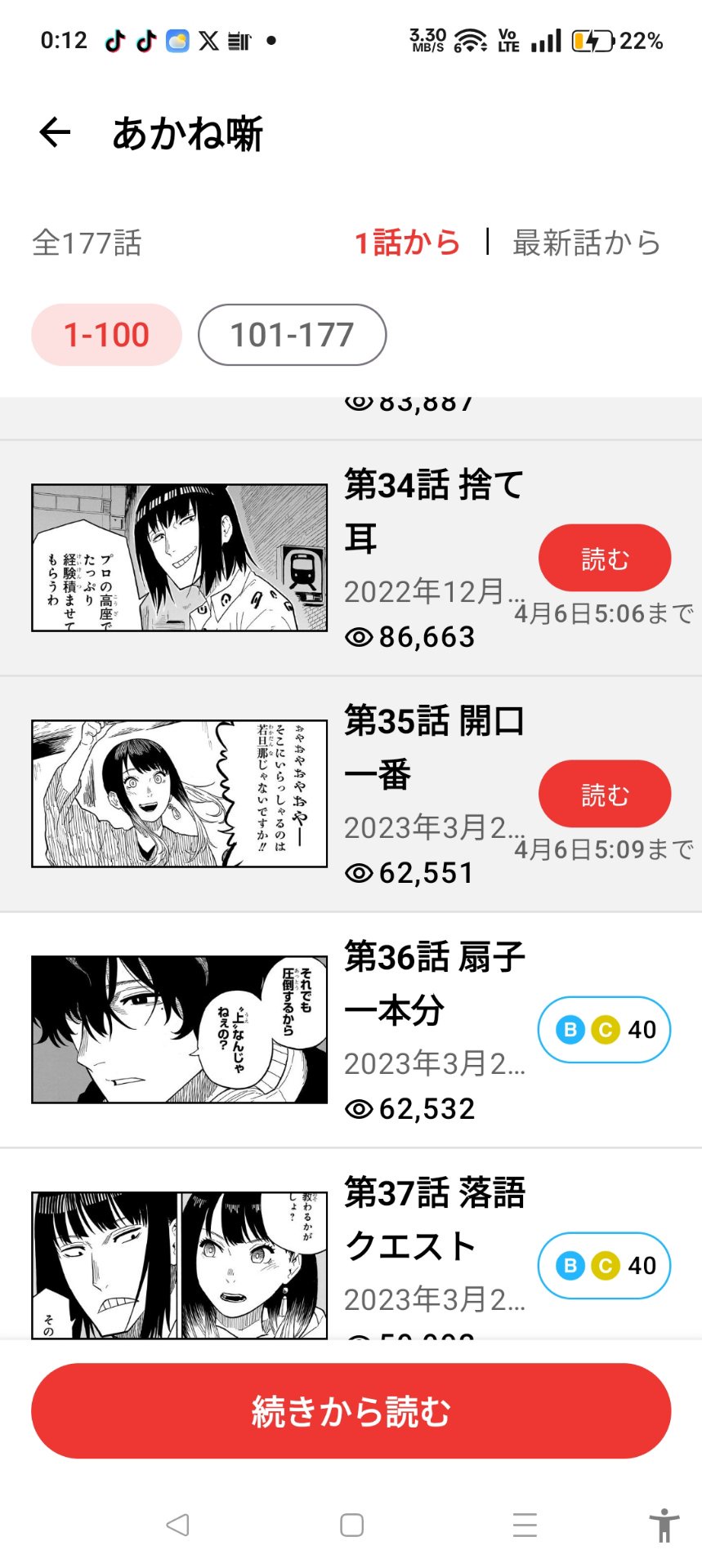This screenshot has height=1568, width=702.
Task: Continue reading with 続きから読む
Action: tap(351, 1411)
